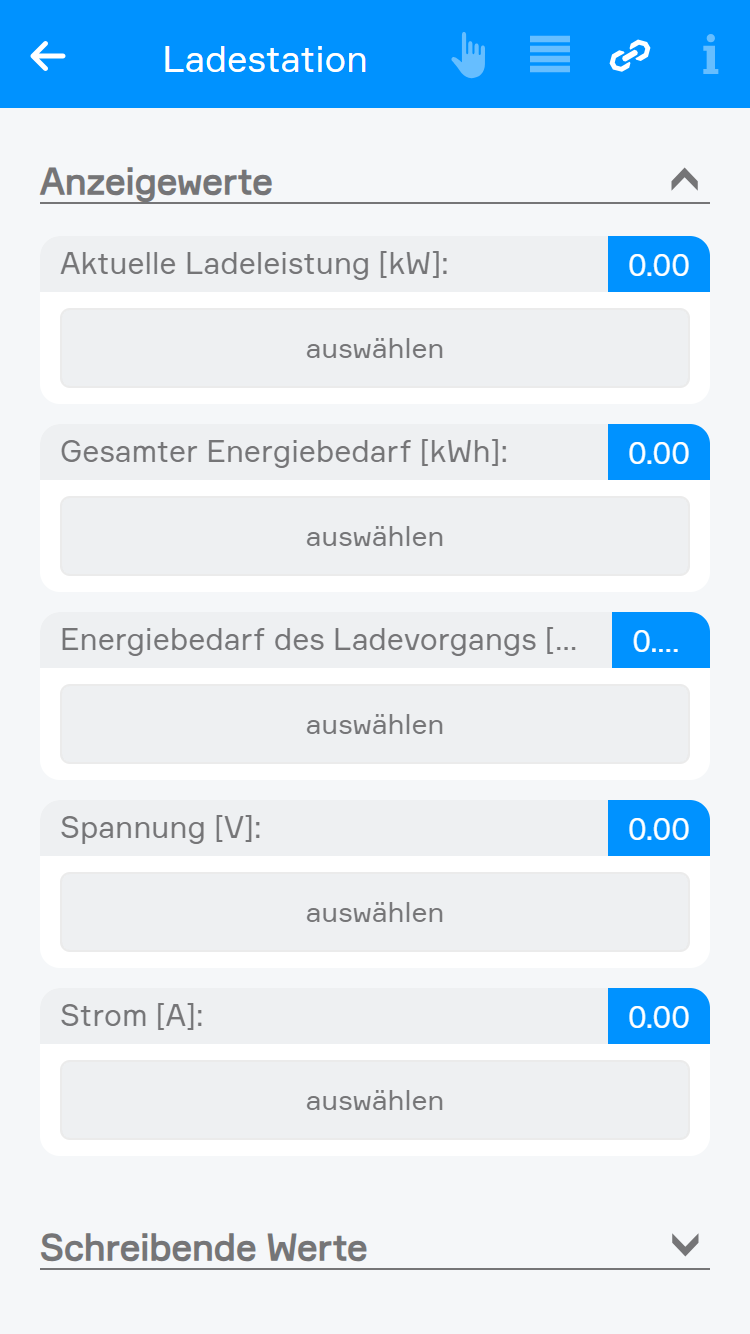Go back using the arrow icon
The image size is (750, 1334).
coord(48,57)
